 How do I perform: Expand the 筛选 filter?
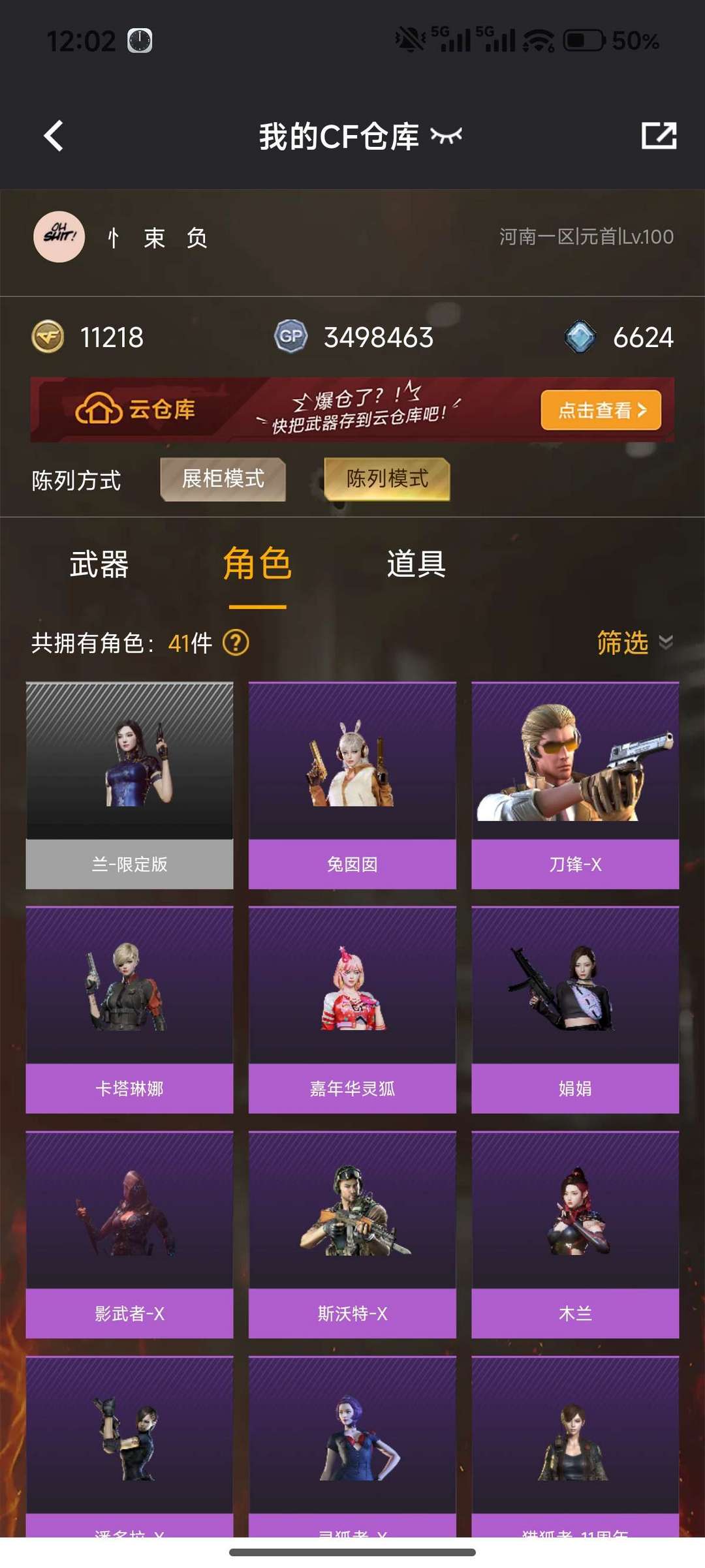pyautogui.click(x=633, y=643)
